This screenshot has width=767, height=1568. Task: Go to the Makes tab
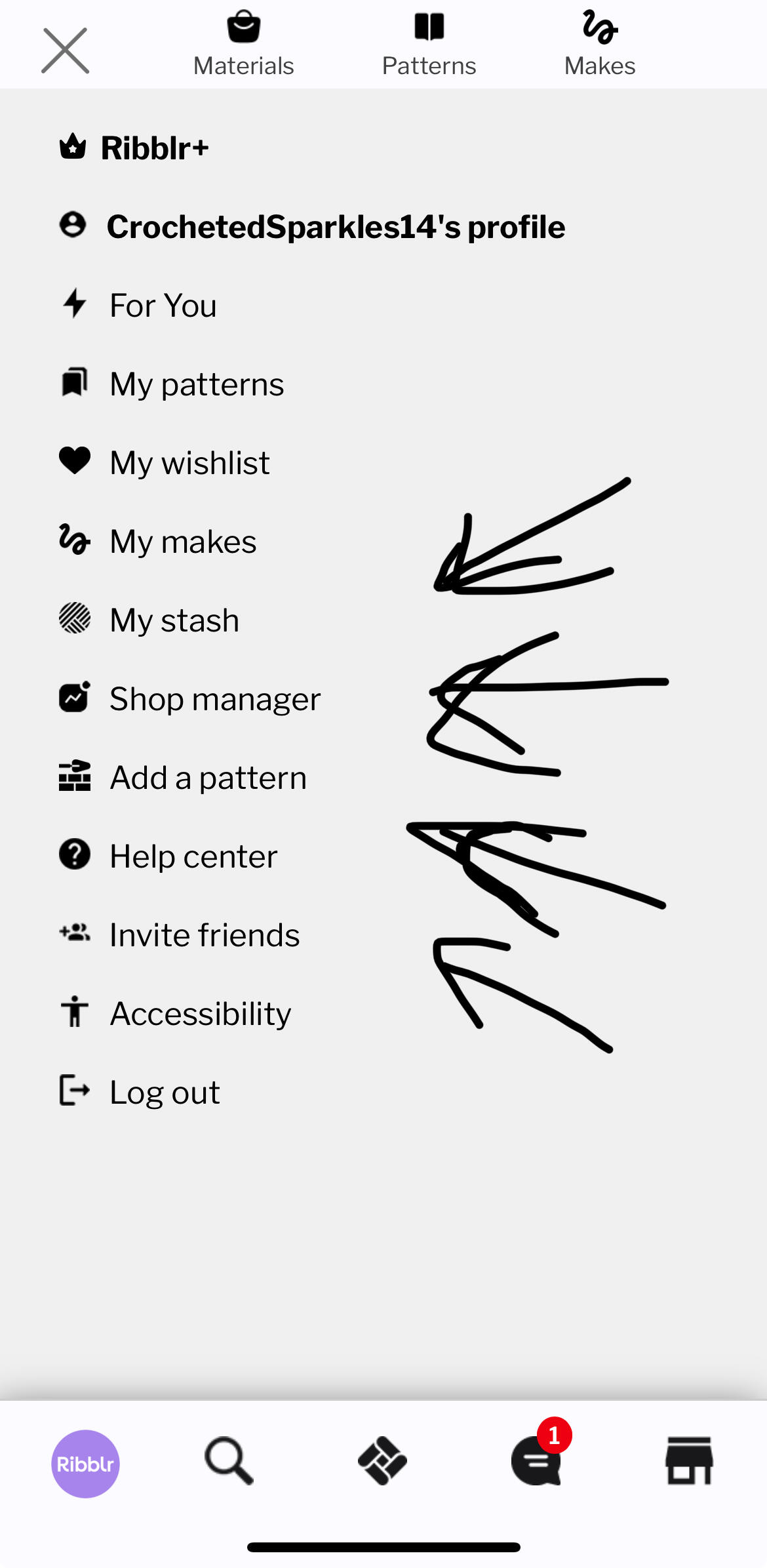(600, 45)
